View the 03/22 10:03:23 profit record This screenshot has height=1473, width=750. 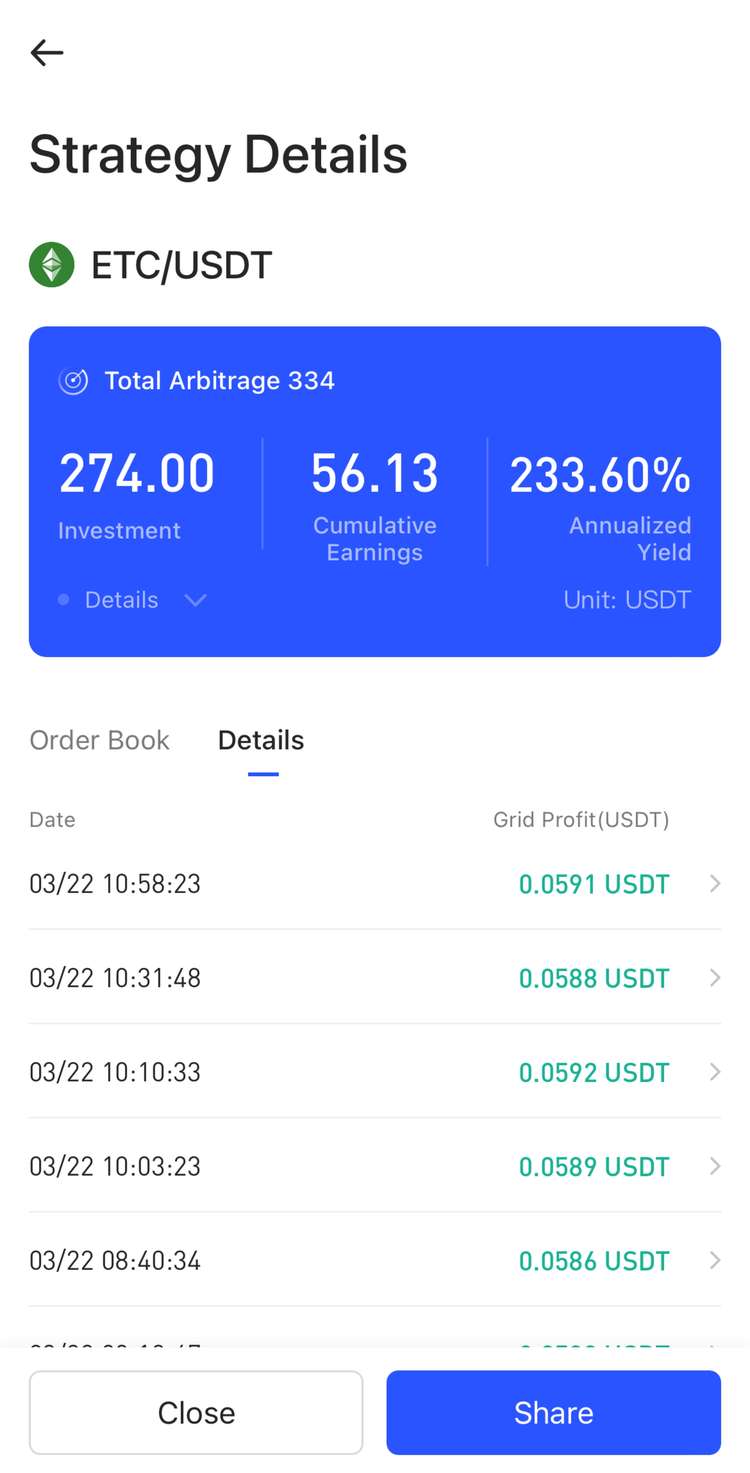tap(374, 1166)
